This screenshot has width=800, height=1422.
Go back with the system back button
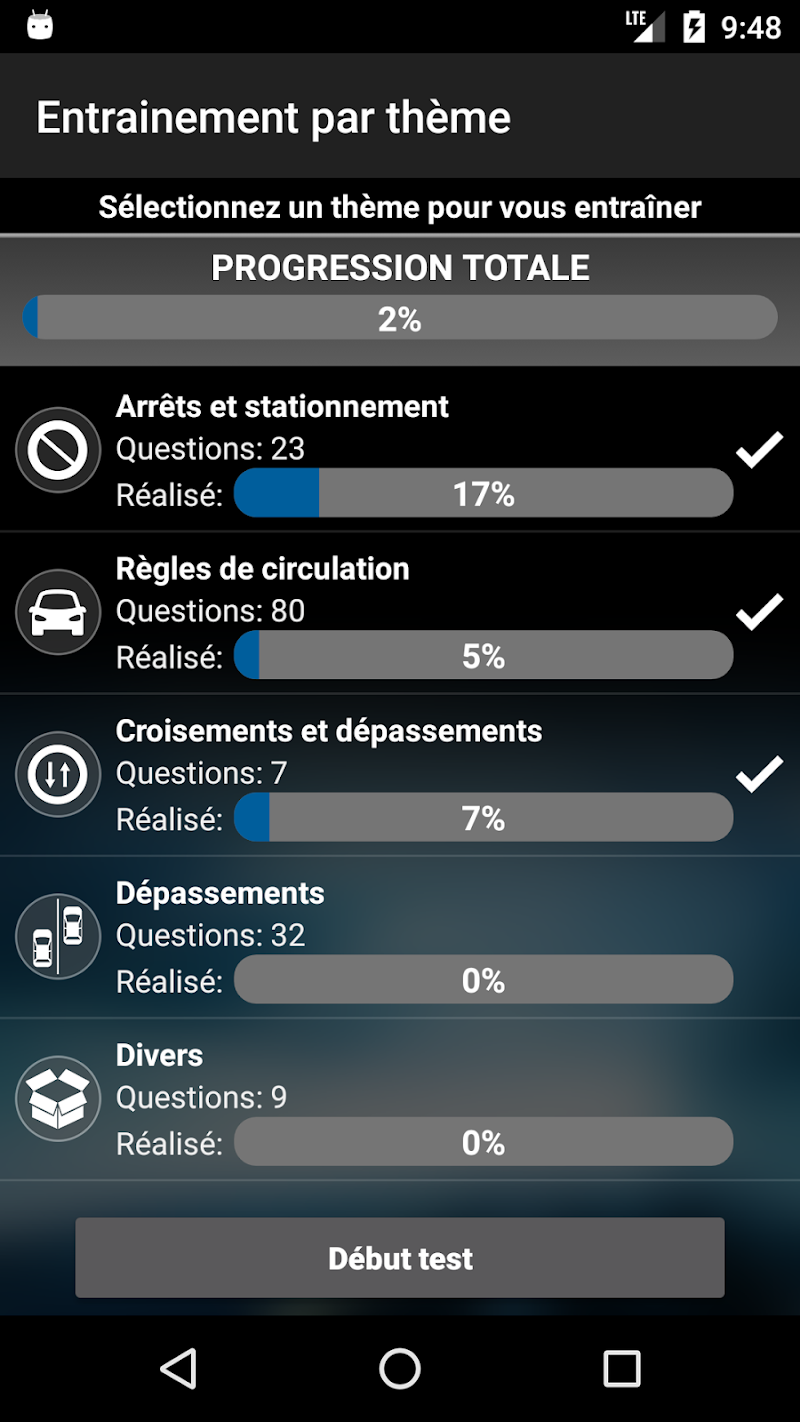179,1368
